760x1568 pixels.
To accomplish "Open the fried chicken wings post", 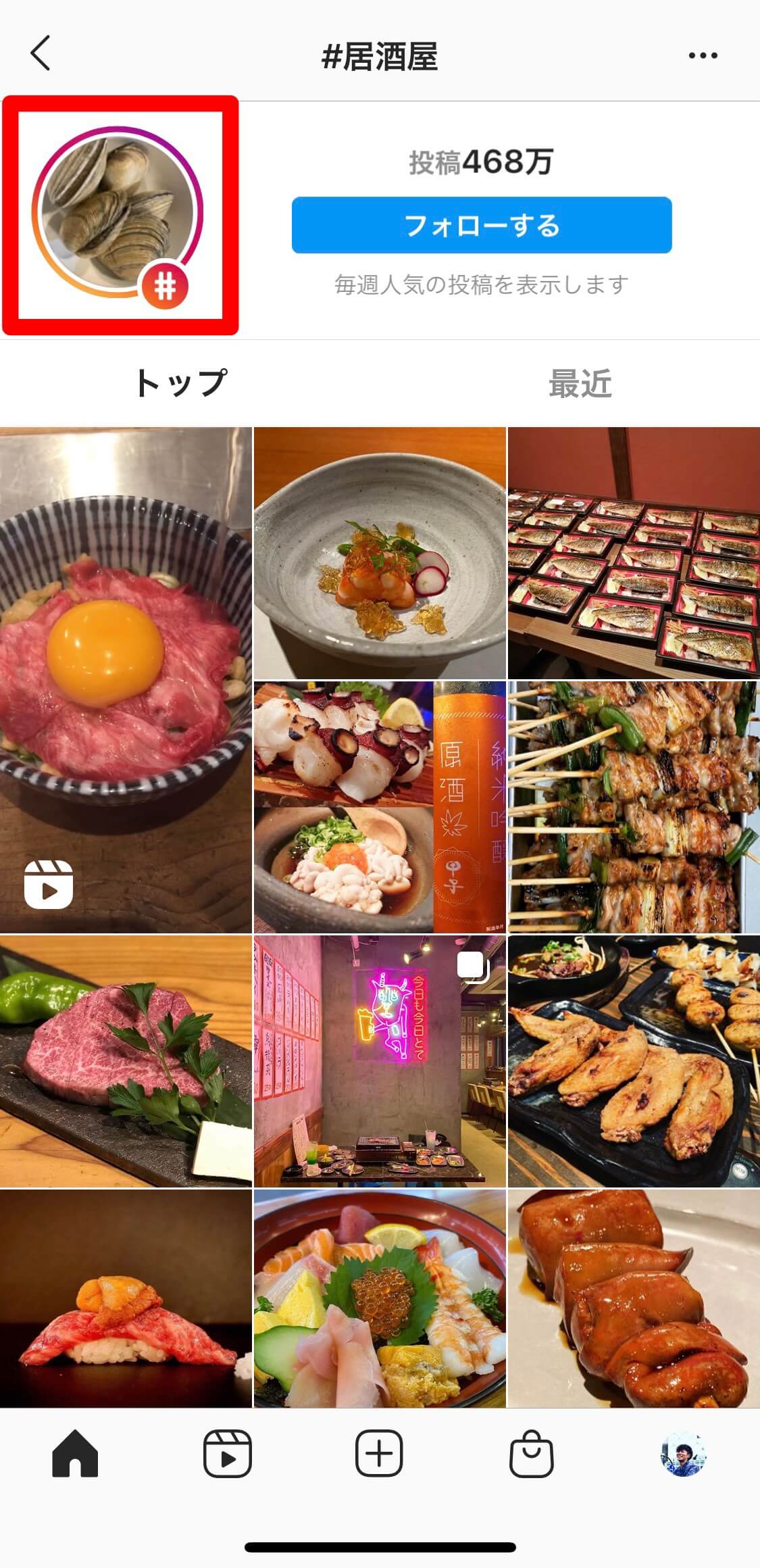I will [x=634, y=1061].
